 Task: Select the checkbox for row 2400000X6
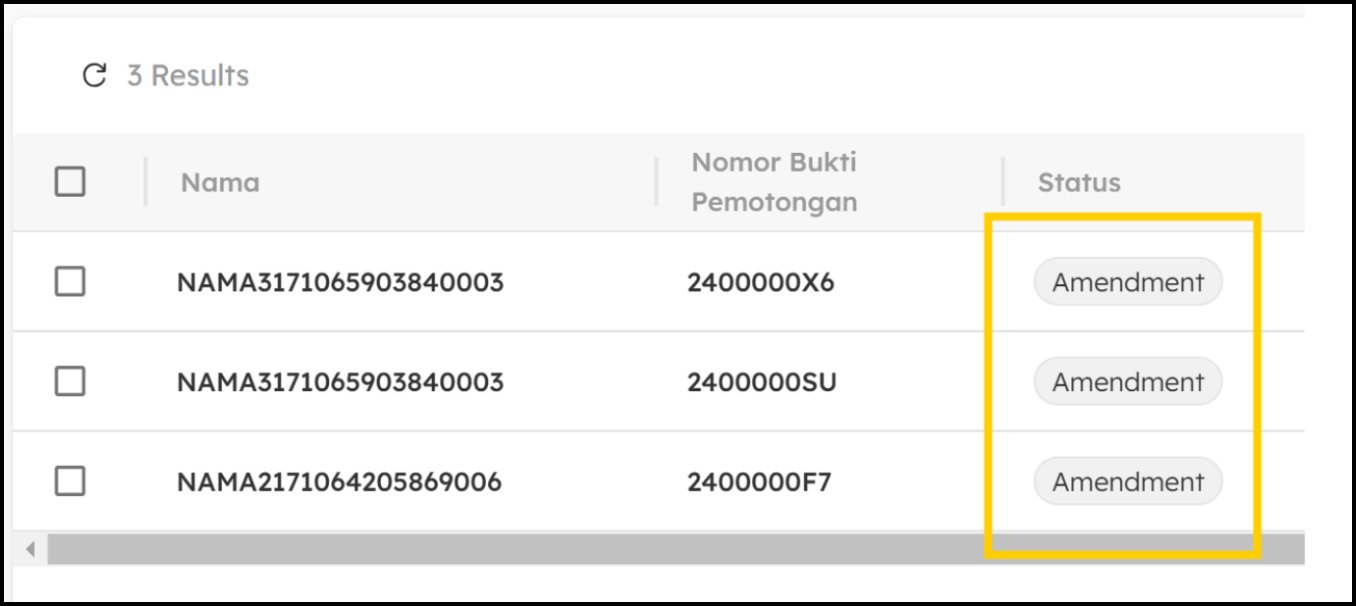coord(69,282)
